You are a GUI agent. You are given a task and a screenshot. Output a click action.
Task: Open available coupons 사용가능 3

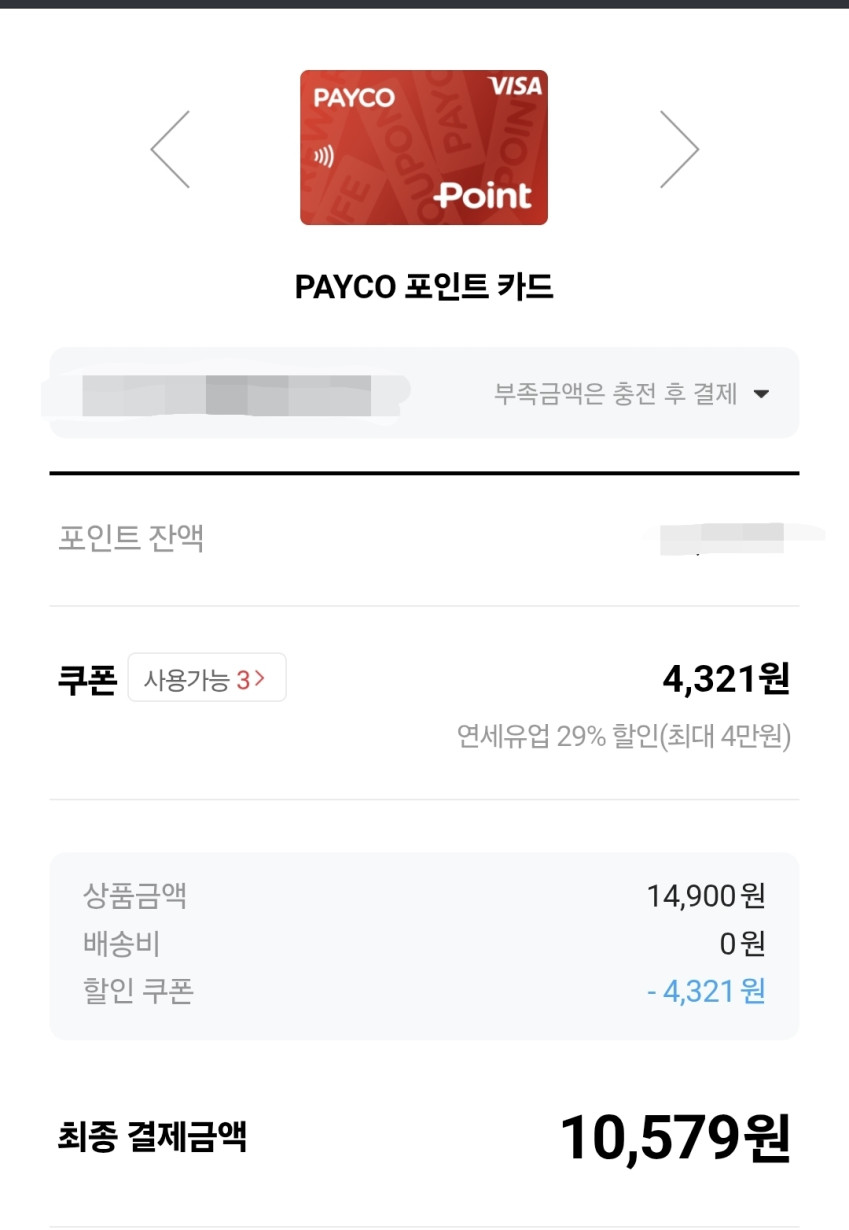point(207,678)
